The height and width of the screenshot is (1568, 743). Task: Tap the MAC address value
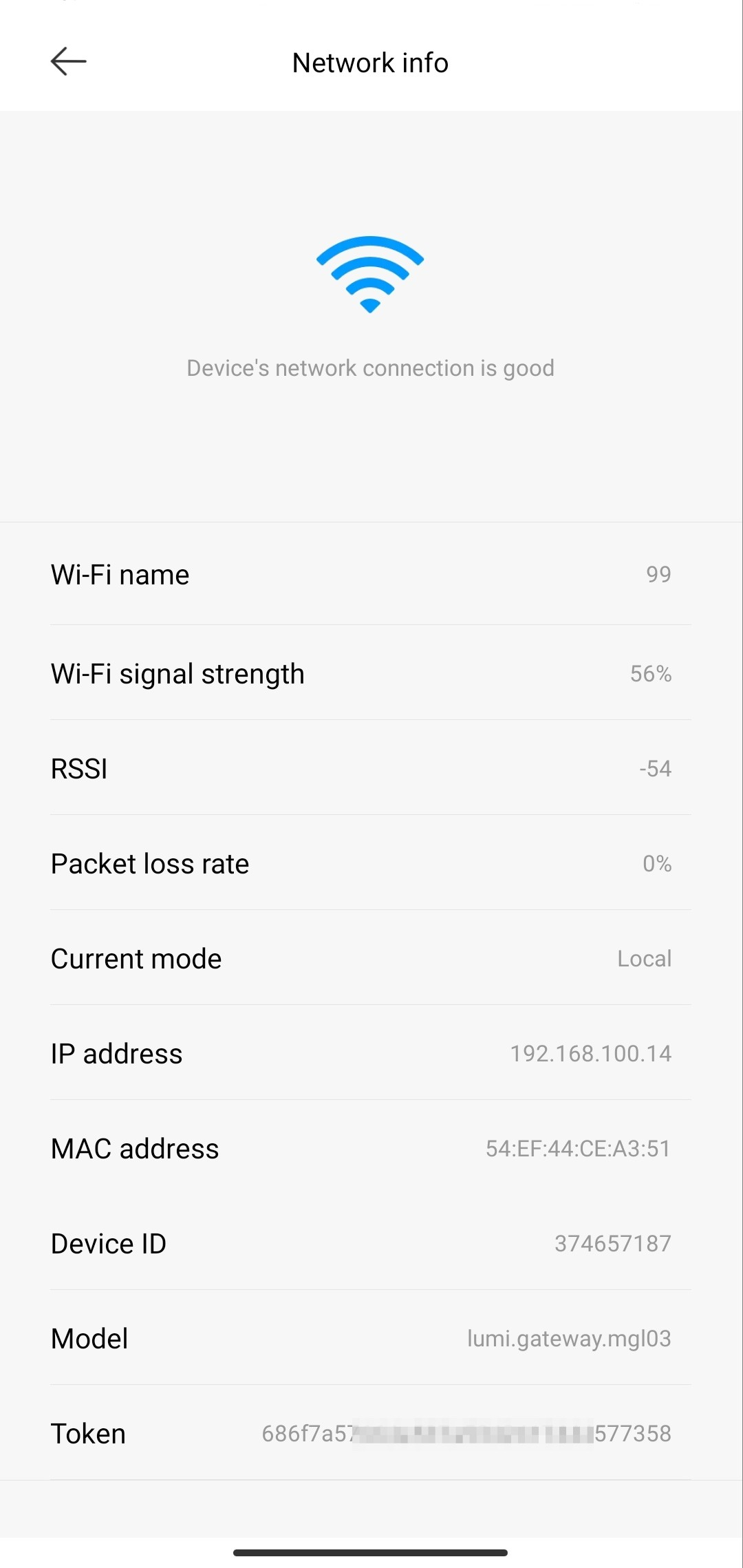(x=577, y=1148)
